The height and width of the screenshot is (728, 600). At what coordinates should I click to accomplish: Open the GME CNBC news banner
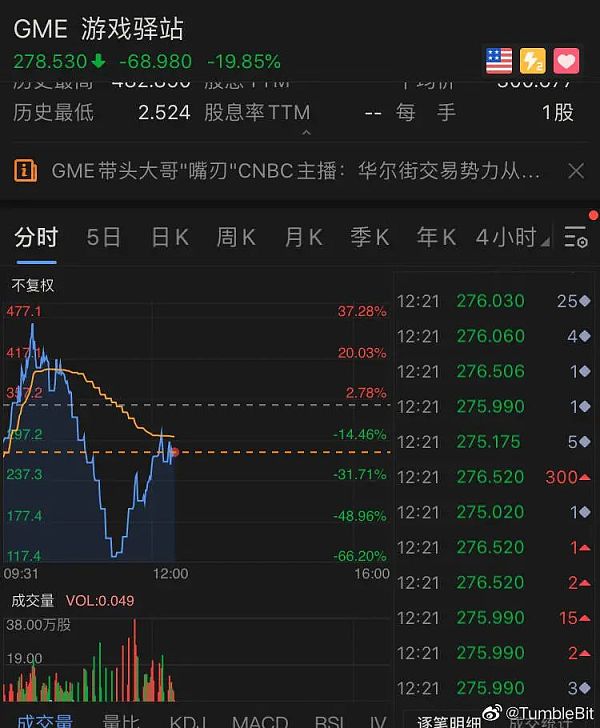point(296,170)
